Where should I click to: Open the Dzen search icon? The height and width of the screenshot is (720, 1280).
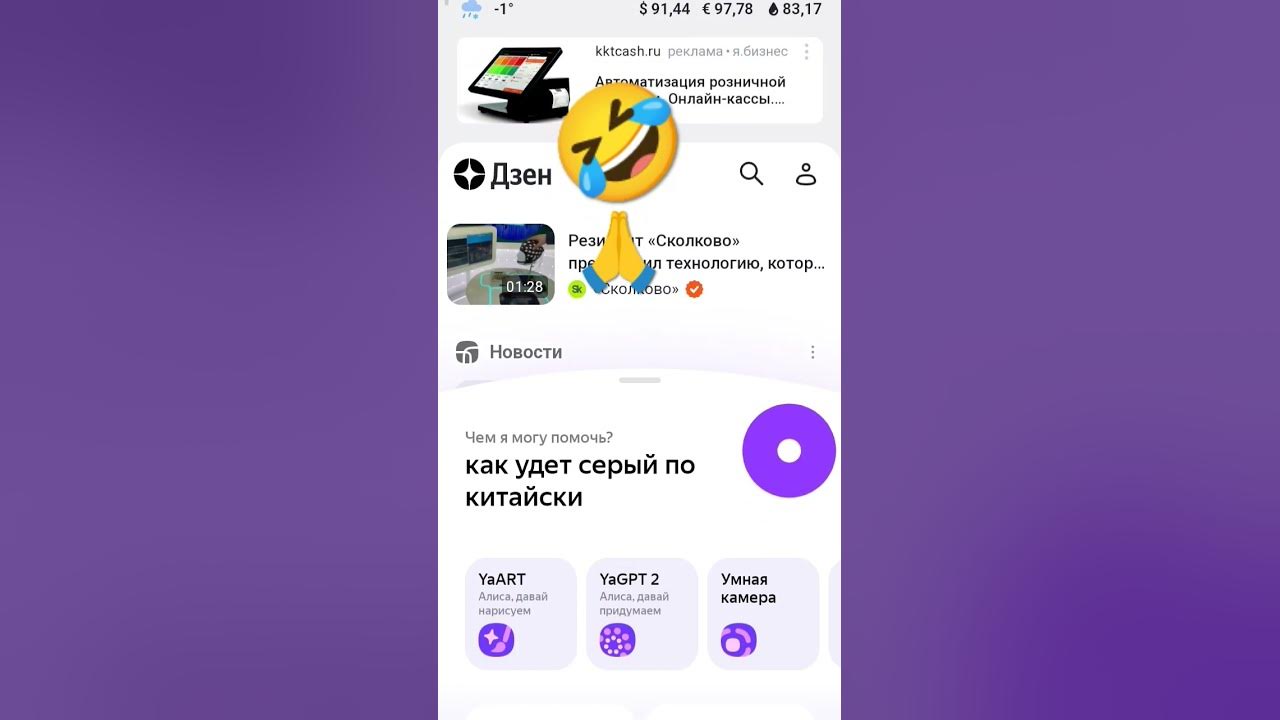point(751,174)
